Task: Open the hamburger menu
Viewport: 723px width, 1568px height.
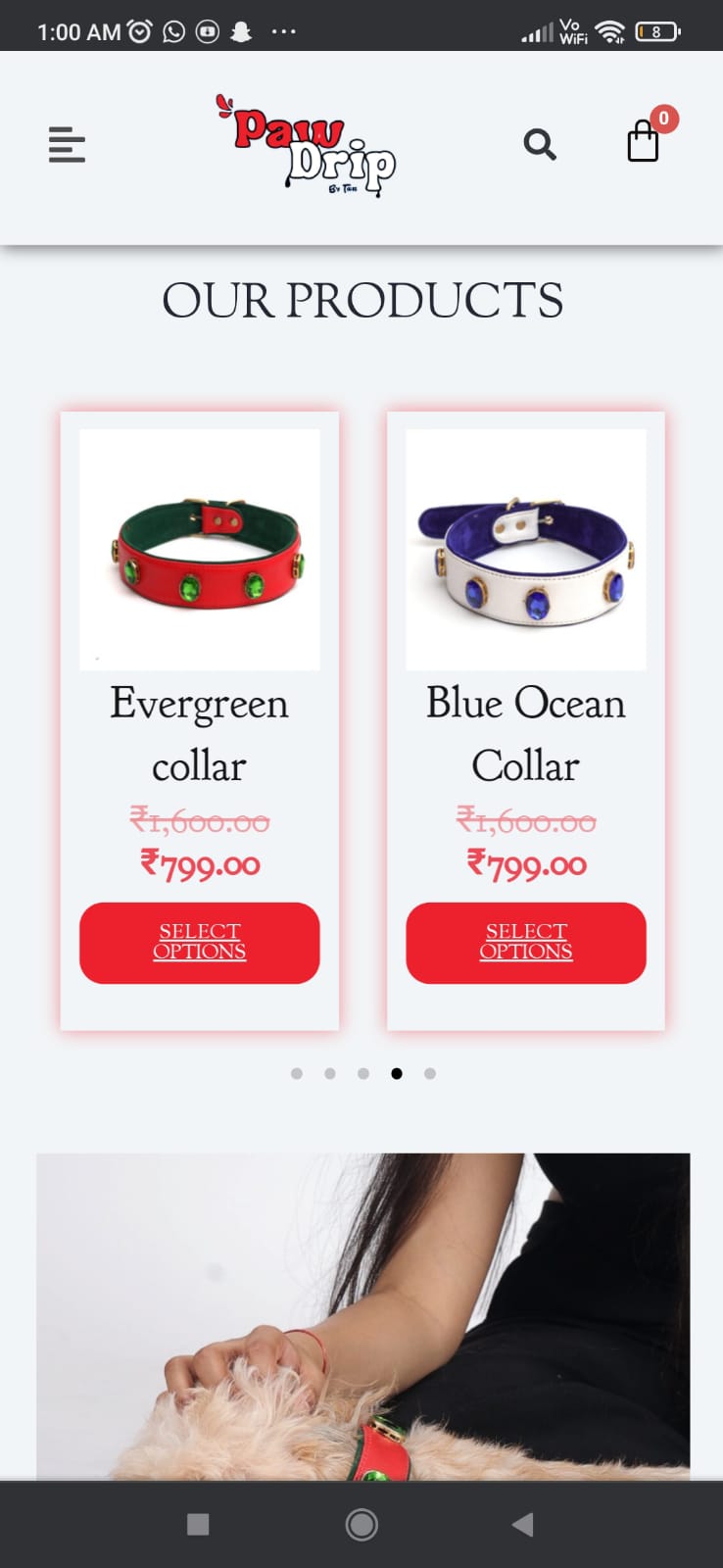Action: pyautogui.click(x=67, y=145)
